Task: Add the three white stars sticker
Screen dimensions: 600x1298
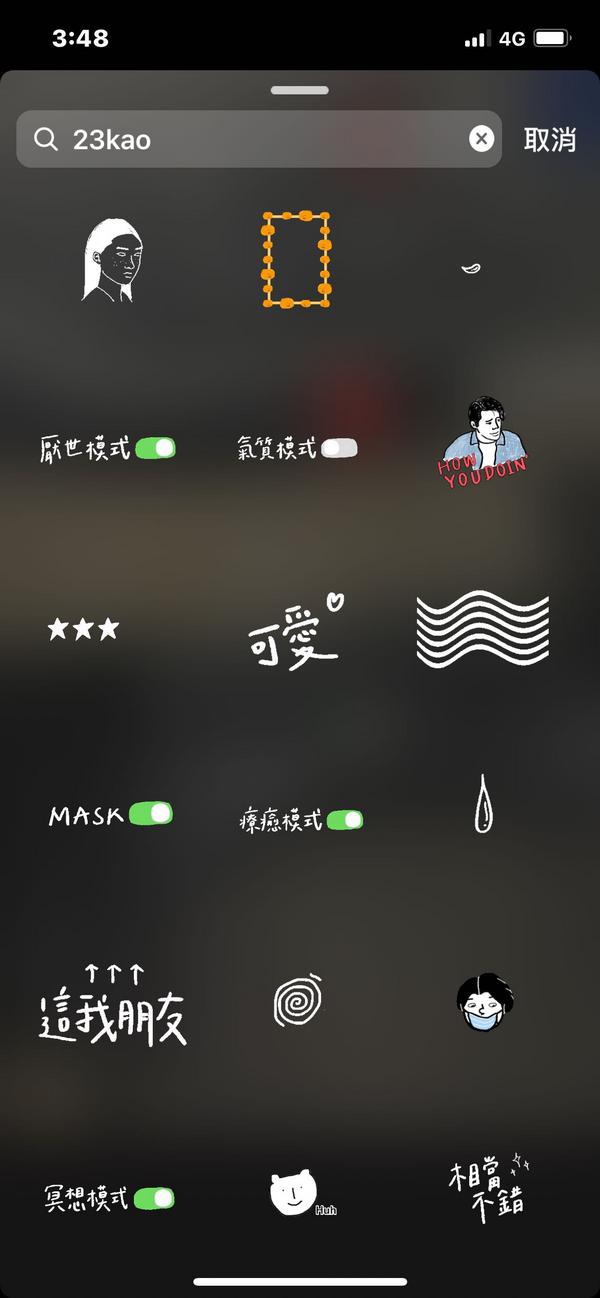Action: click(x=83, y=629)
